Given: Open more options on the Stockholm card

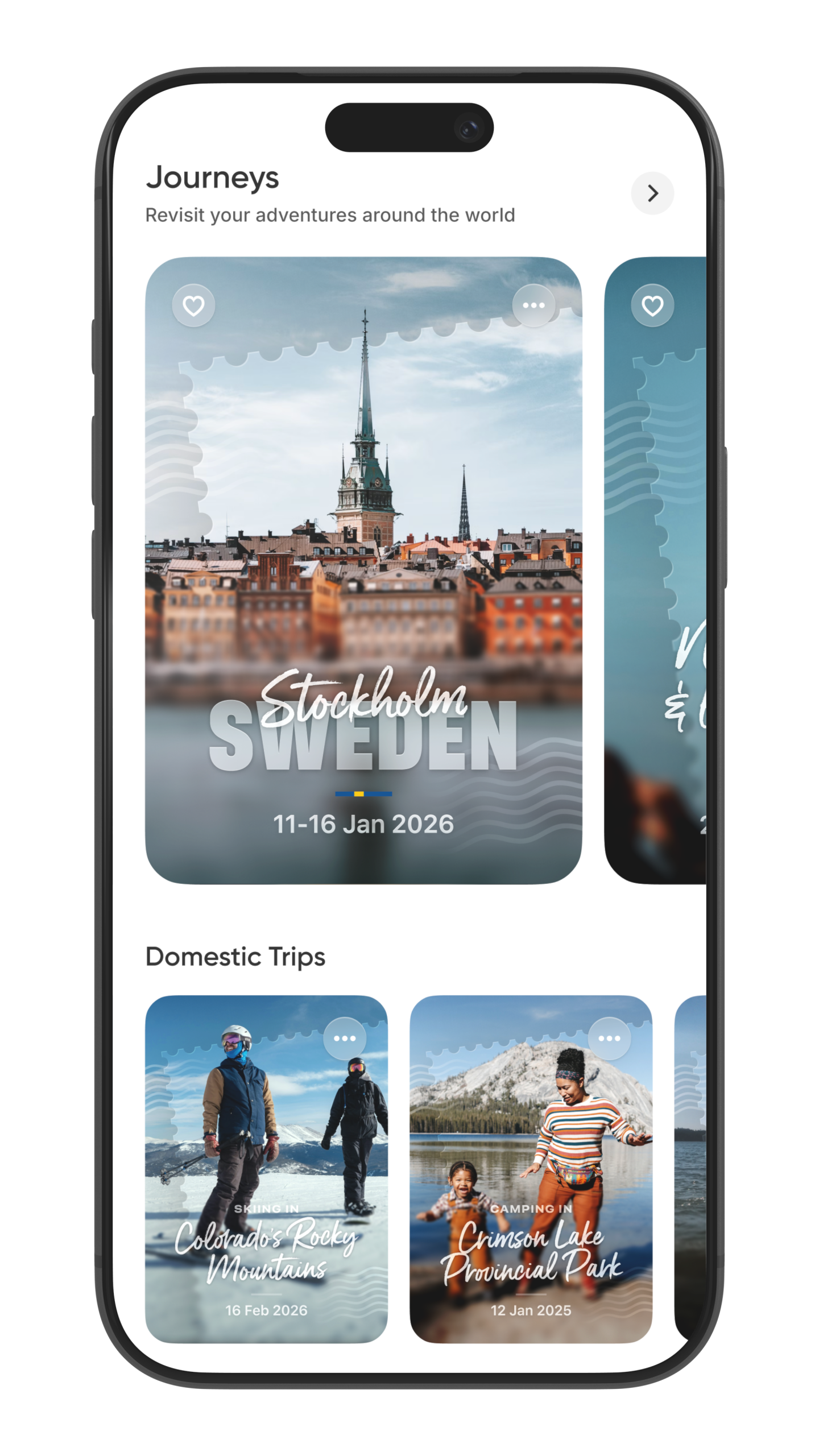Looking at the screenshot, I should point(533,305).
